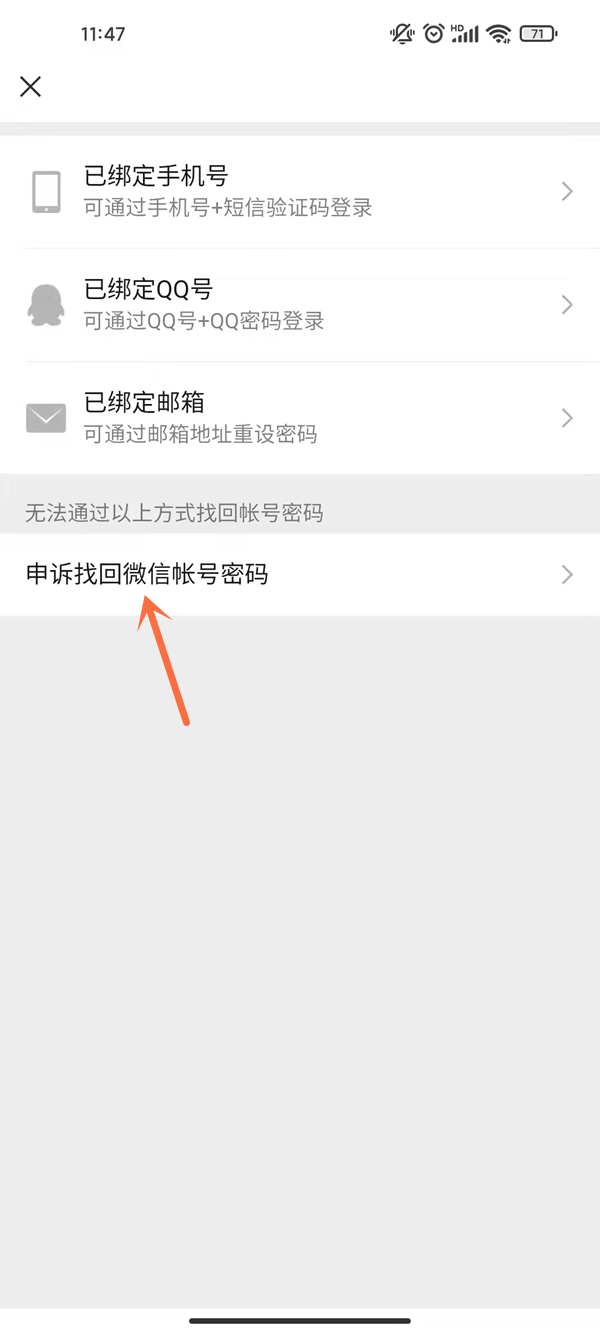Select the 已绑定QQ号 row
Viewport: 600px width, 1333px height.
point(300,305)
